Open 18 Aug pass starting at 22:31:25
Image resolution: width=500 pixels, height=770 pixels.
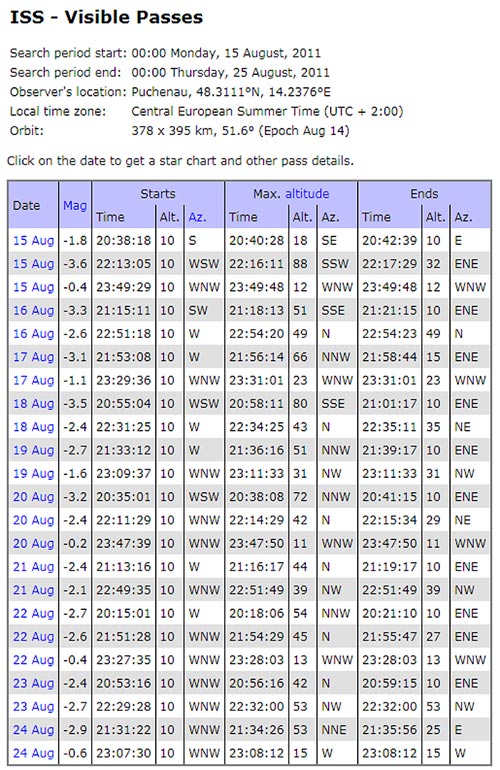(33, 427)
